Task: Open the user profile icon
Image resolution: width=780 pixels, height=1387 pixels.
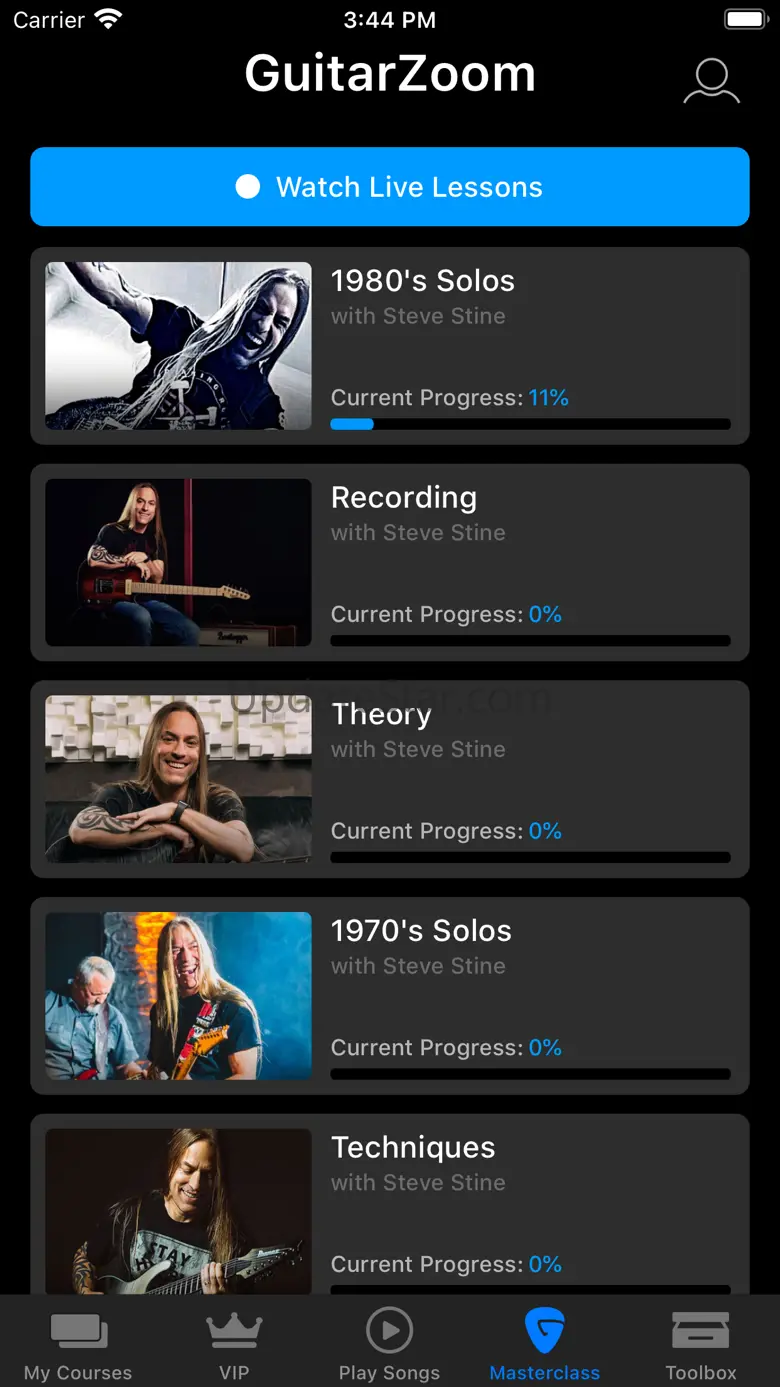Action: [x=711, y=81]
